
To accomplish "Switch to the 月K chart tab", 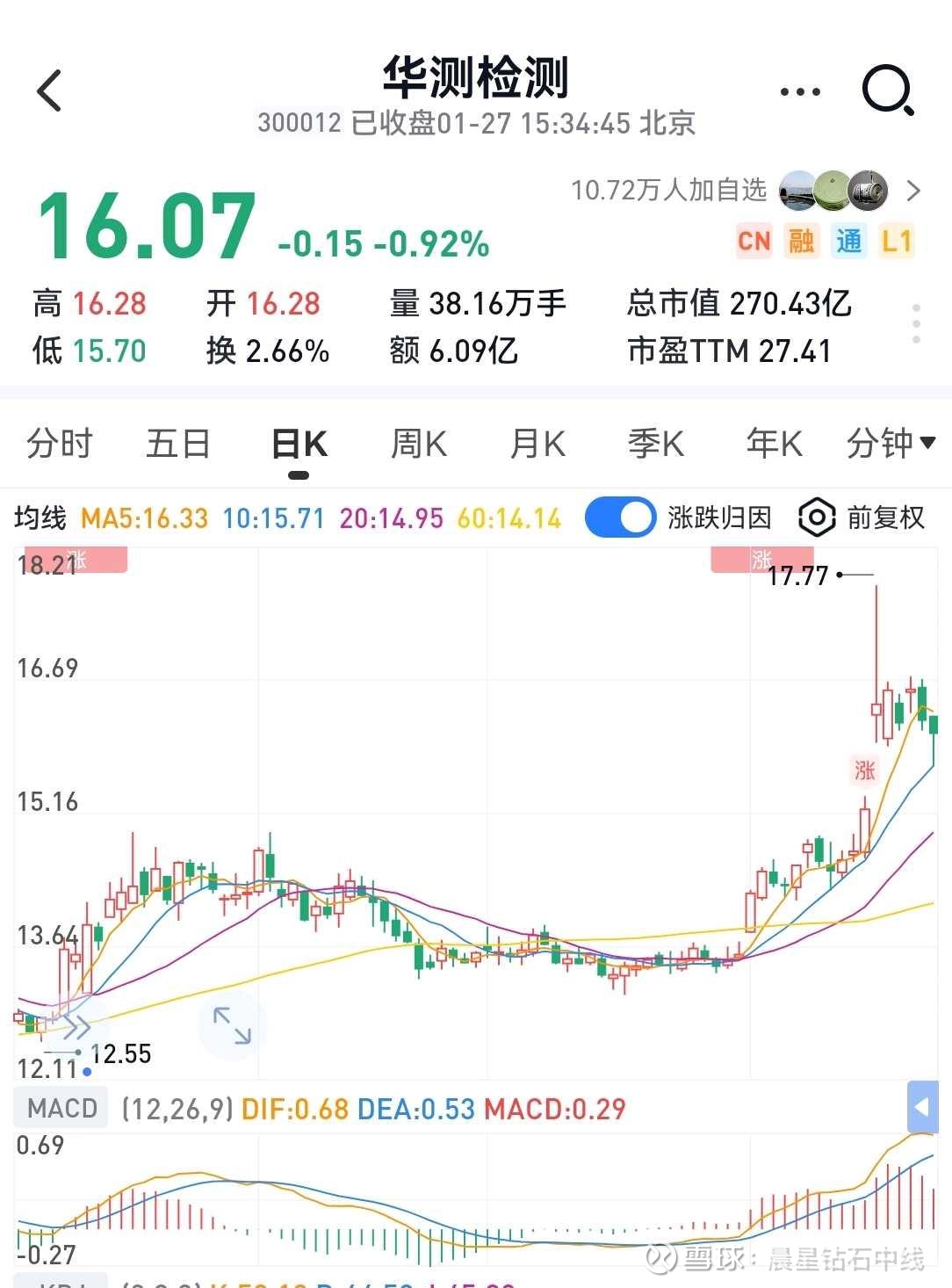I will (x=537, y=444).
